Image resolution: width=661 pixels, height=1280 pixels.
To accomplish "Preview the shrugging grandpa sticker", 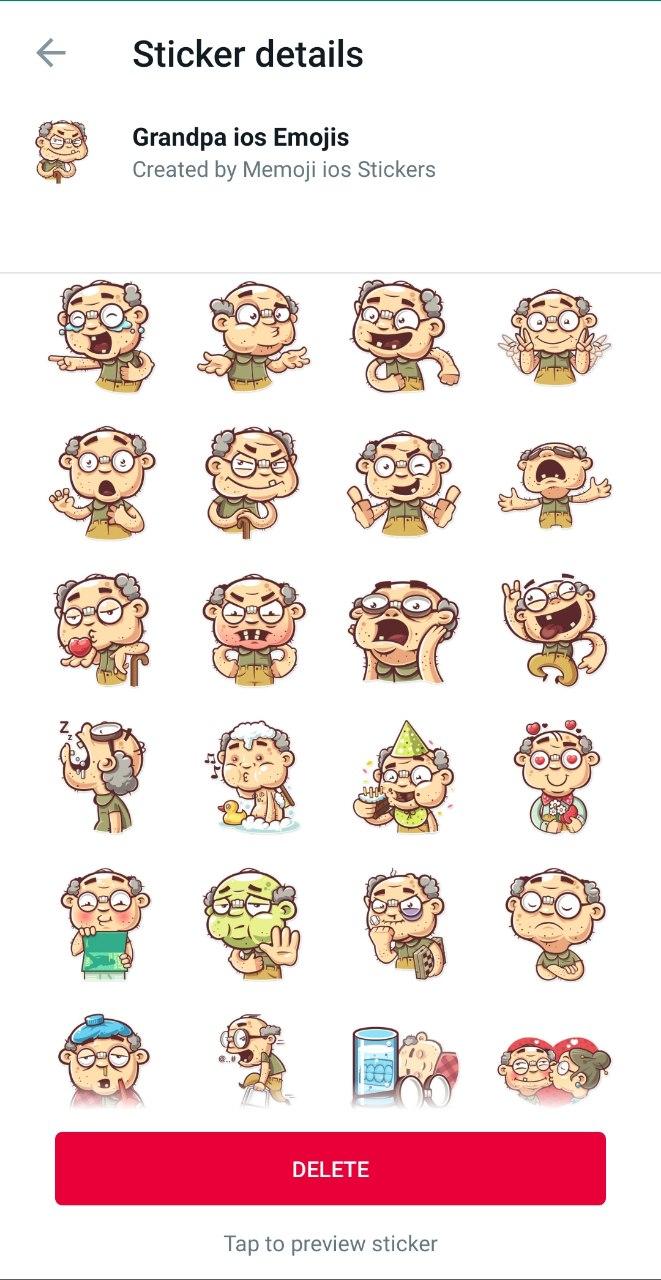I will click(254, 337).
